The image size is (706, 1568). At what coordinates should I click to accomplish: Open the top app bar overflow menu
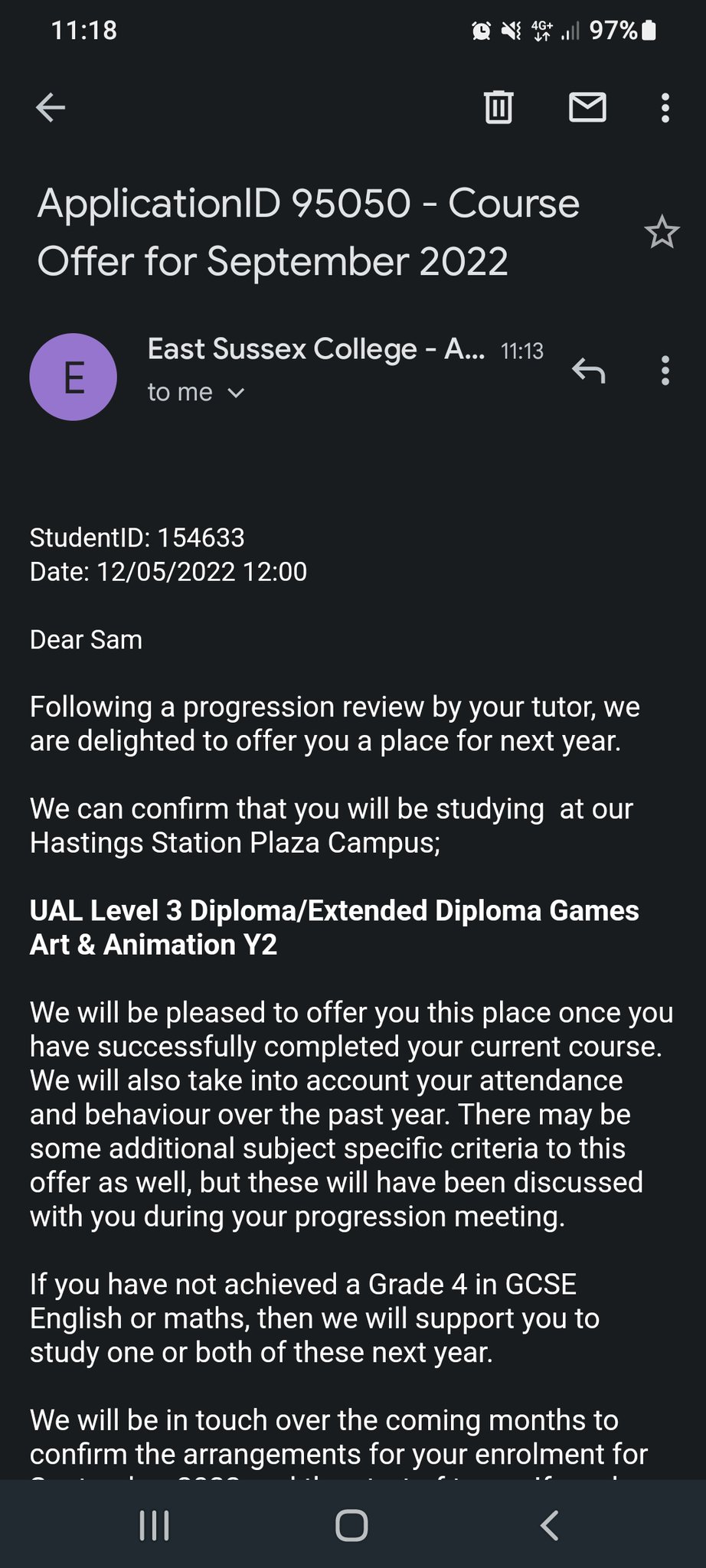tap(665, 108)
